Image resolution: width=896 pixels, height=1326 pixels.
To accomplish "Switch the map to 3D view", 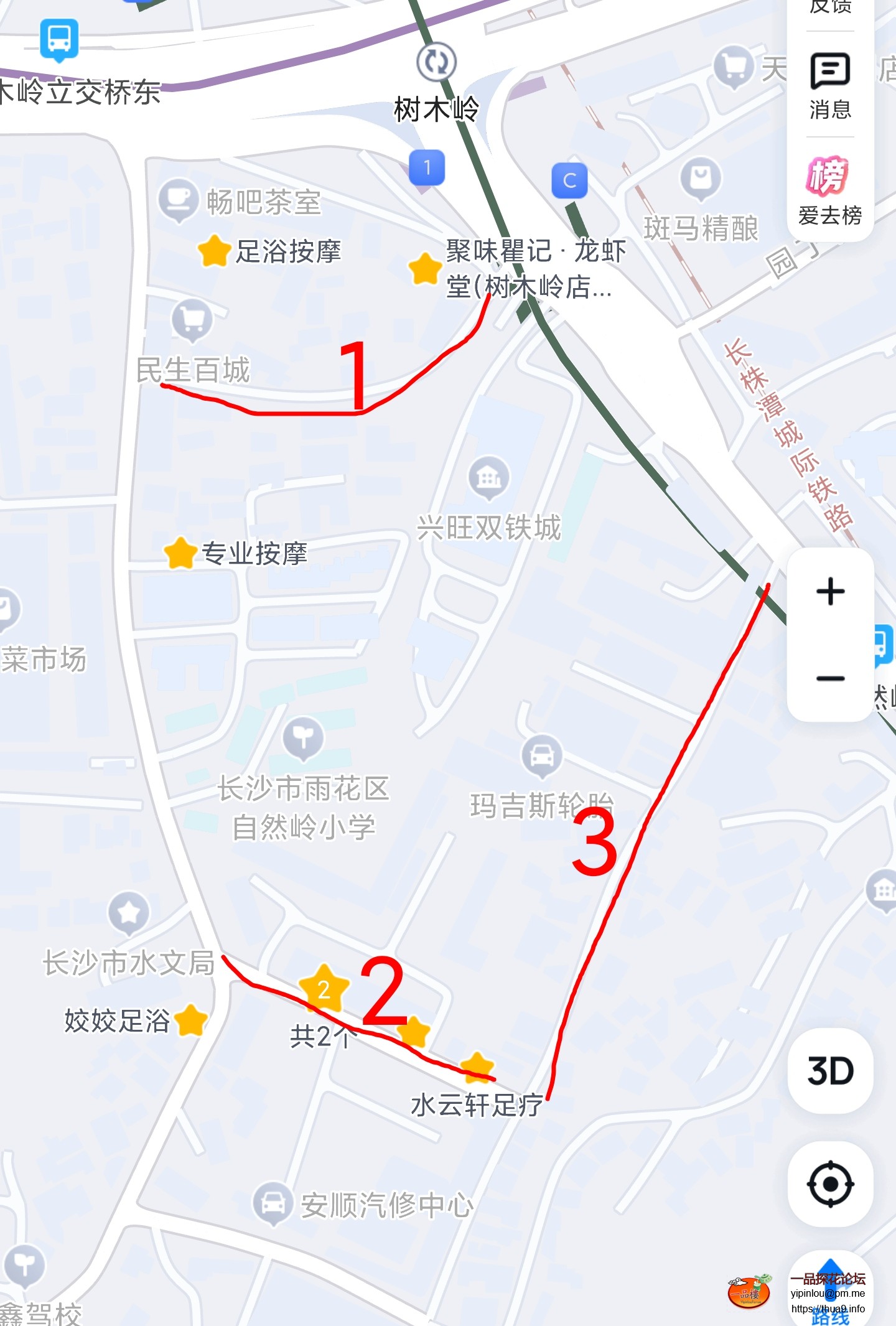I will (830, 1071).
